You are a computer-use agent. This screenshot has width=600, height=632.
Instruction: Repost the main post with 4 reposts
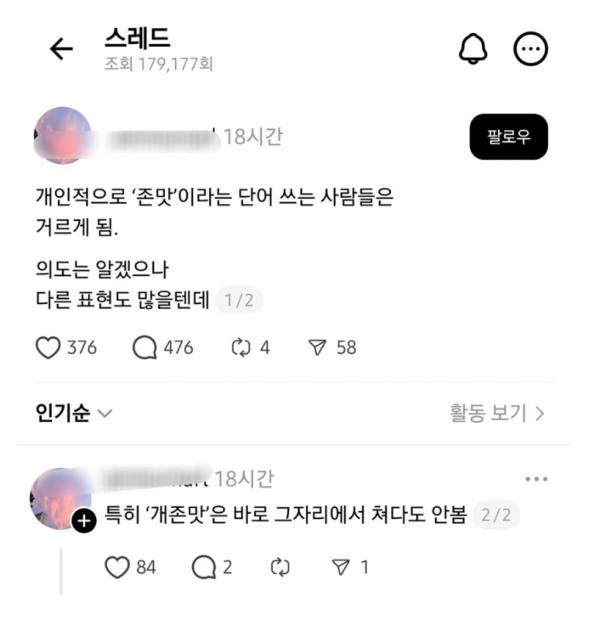[x=239, y=347]
